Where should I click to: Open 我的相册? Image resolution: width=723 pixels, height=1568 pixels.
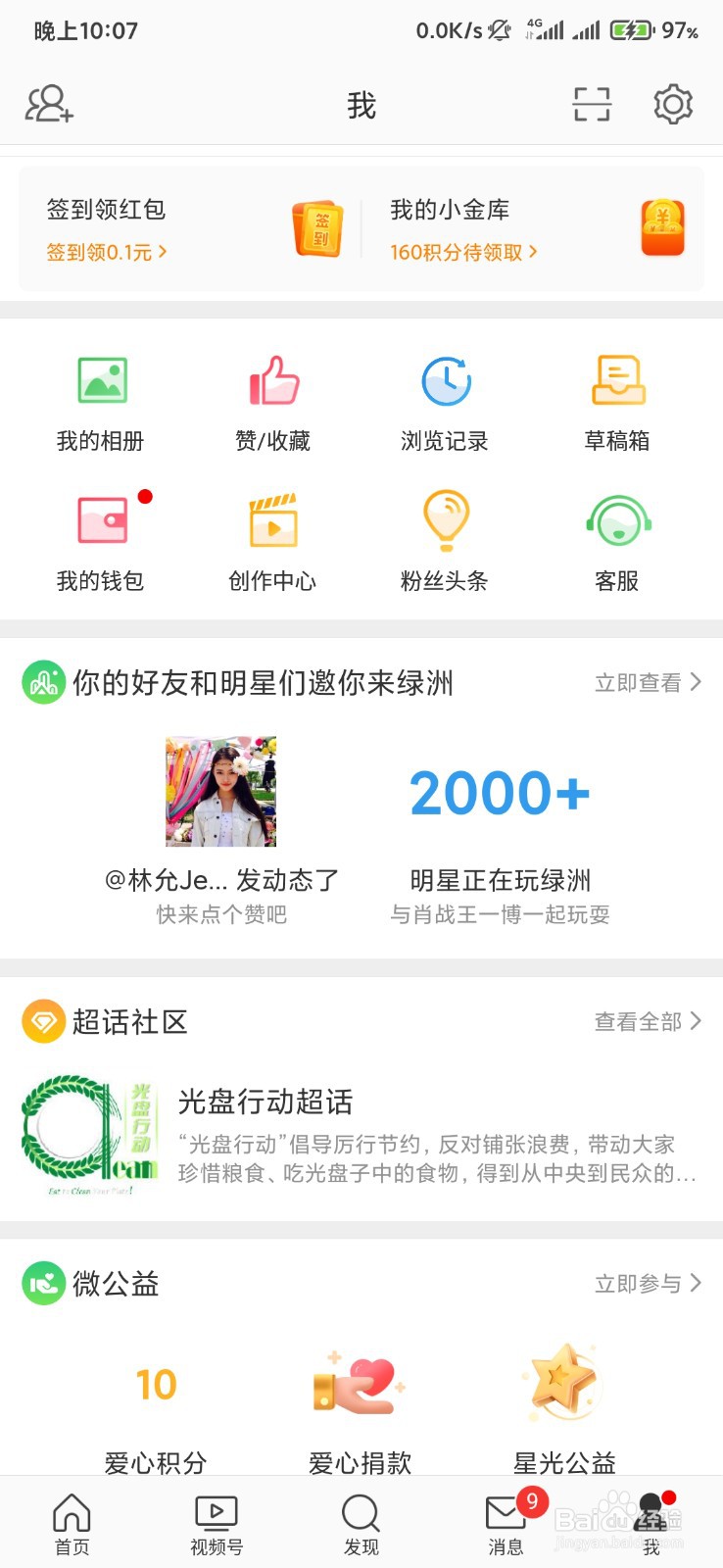tap(101, 404)
